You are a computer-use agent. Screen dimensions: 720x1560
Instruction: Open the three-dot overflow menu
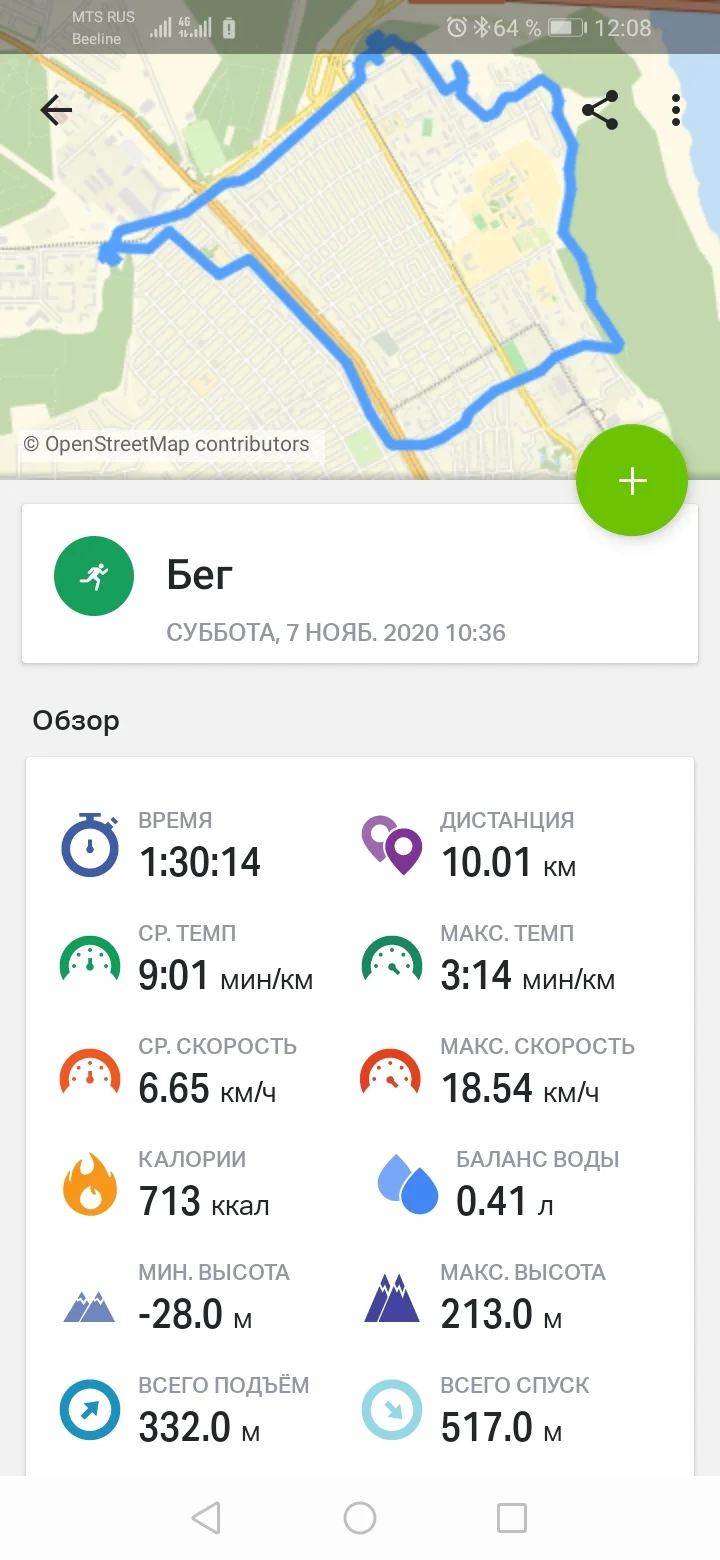click(x=676, y=110)
